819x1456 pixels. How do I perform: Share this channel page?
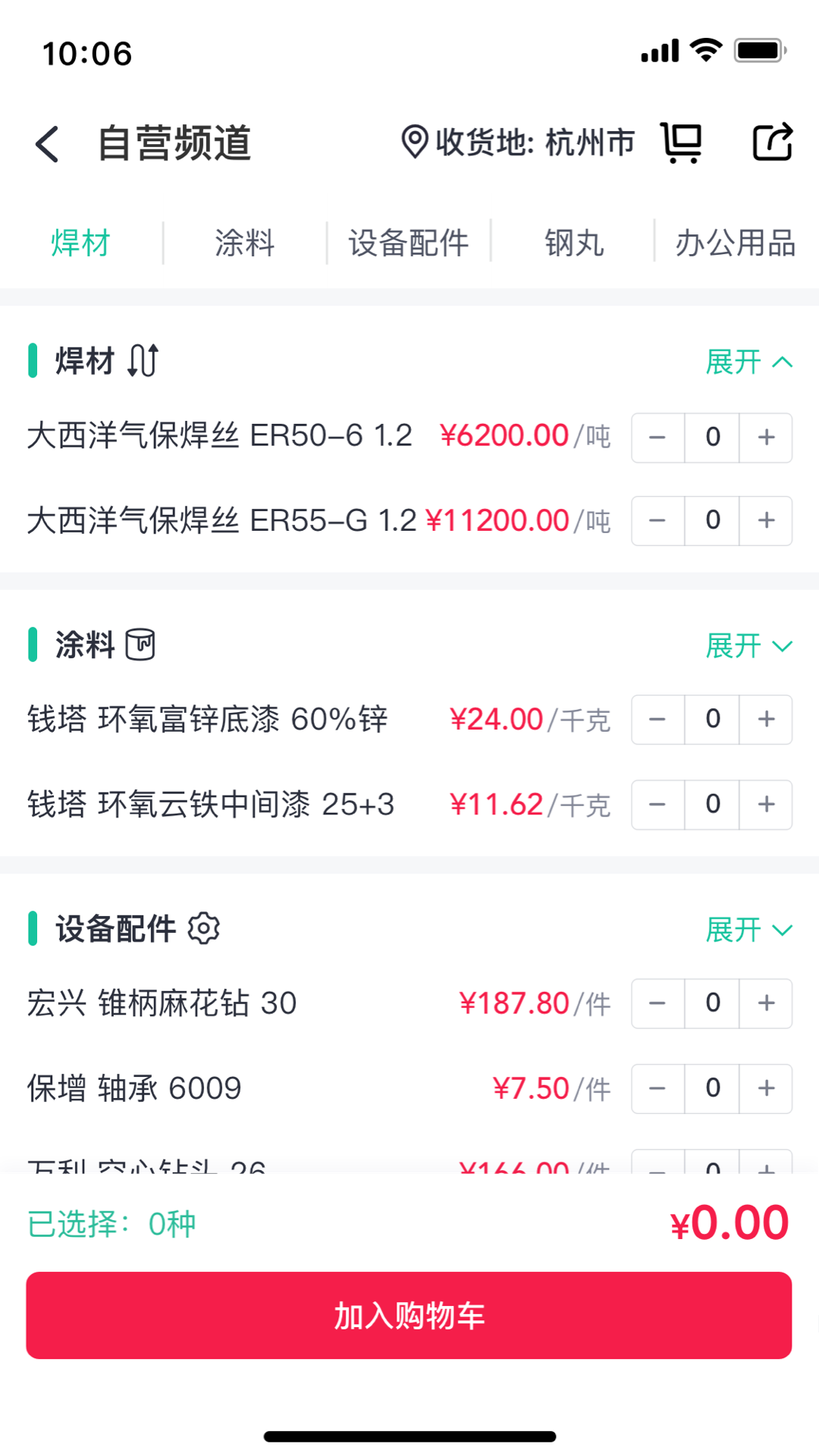tap(772, 143)
